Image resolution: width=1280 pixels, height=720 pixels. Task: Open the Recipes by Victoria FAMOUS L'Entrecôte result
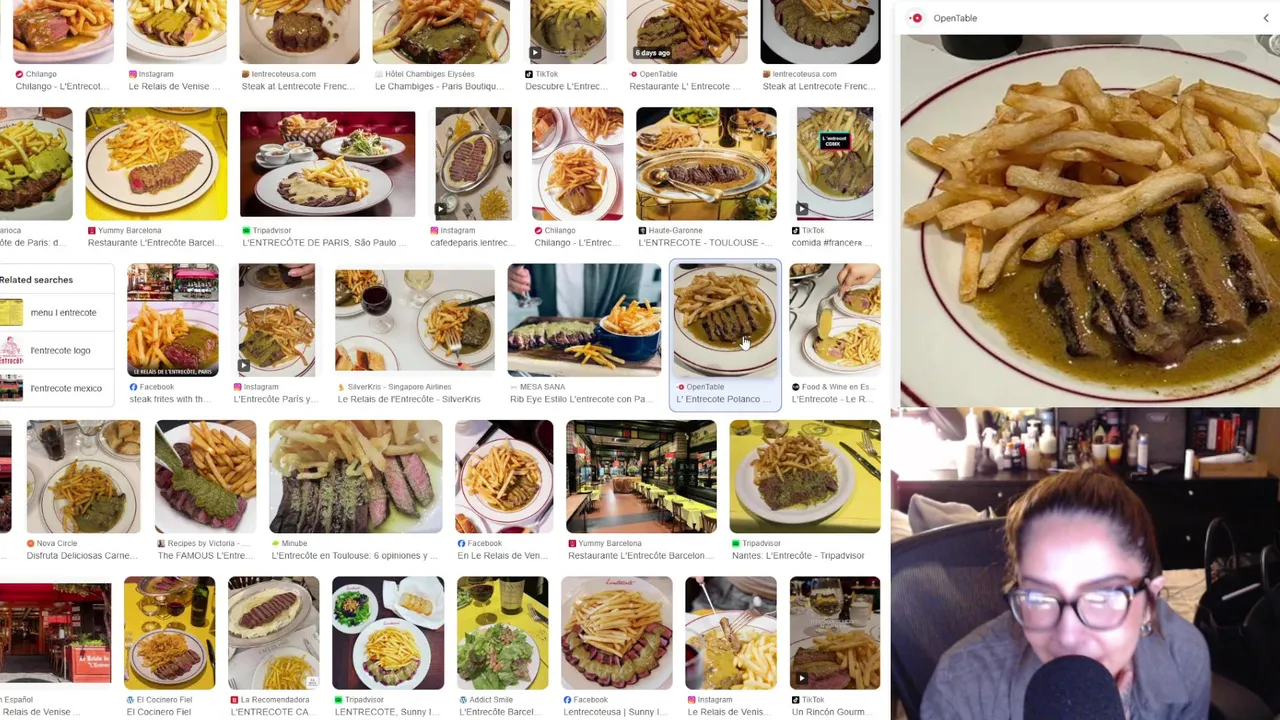[x=205, y=477]
